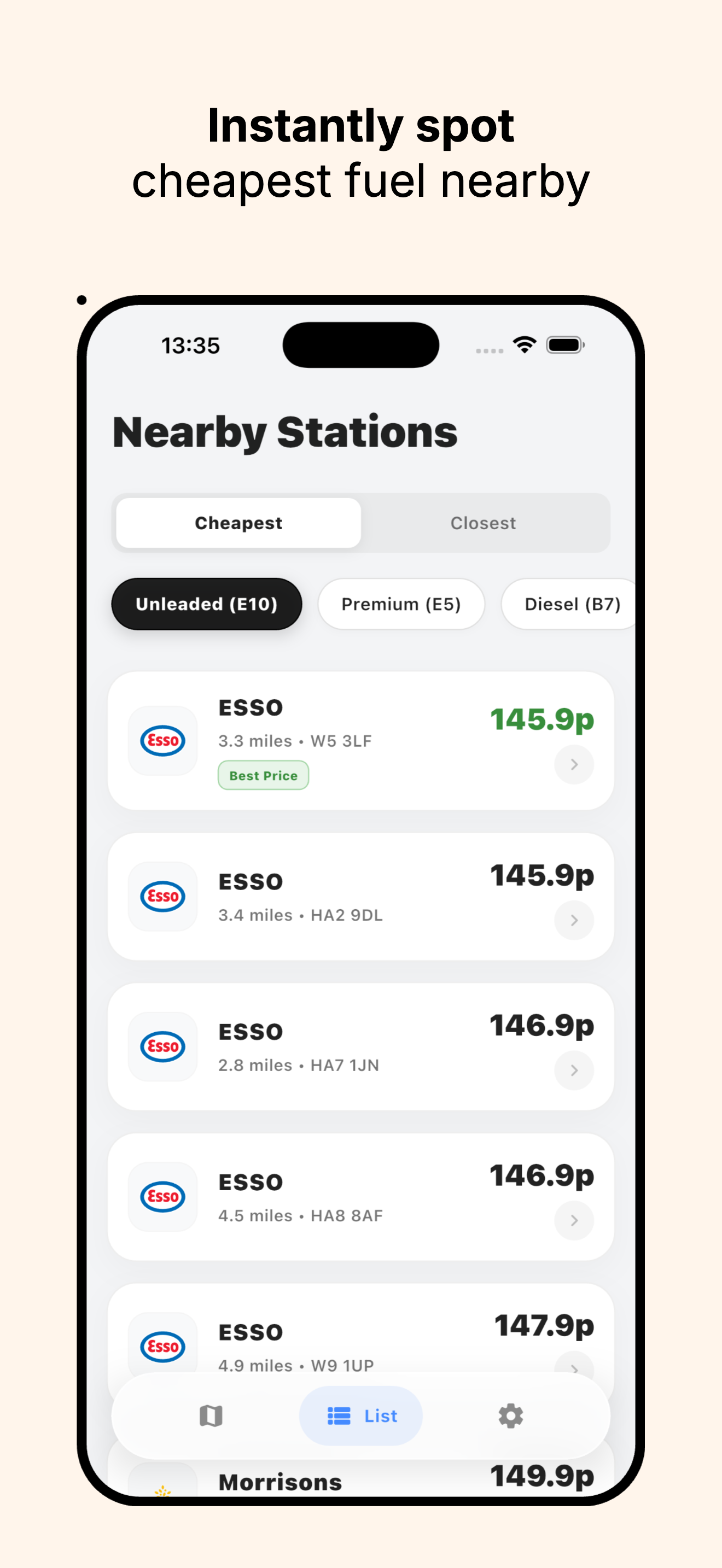
Task: Tap the Esso logo on the W9 1UP card
Action: [x=162, y=1346]
